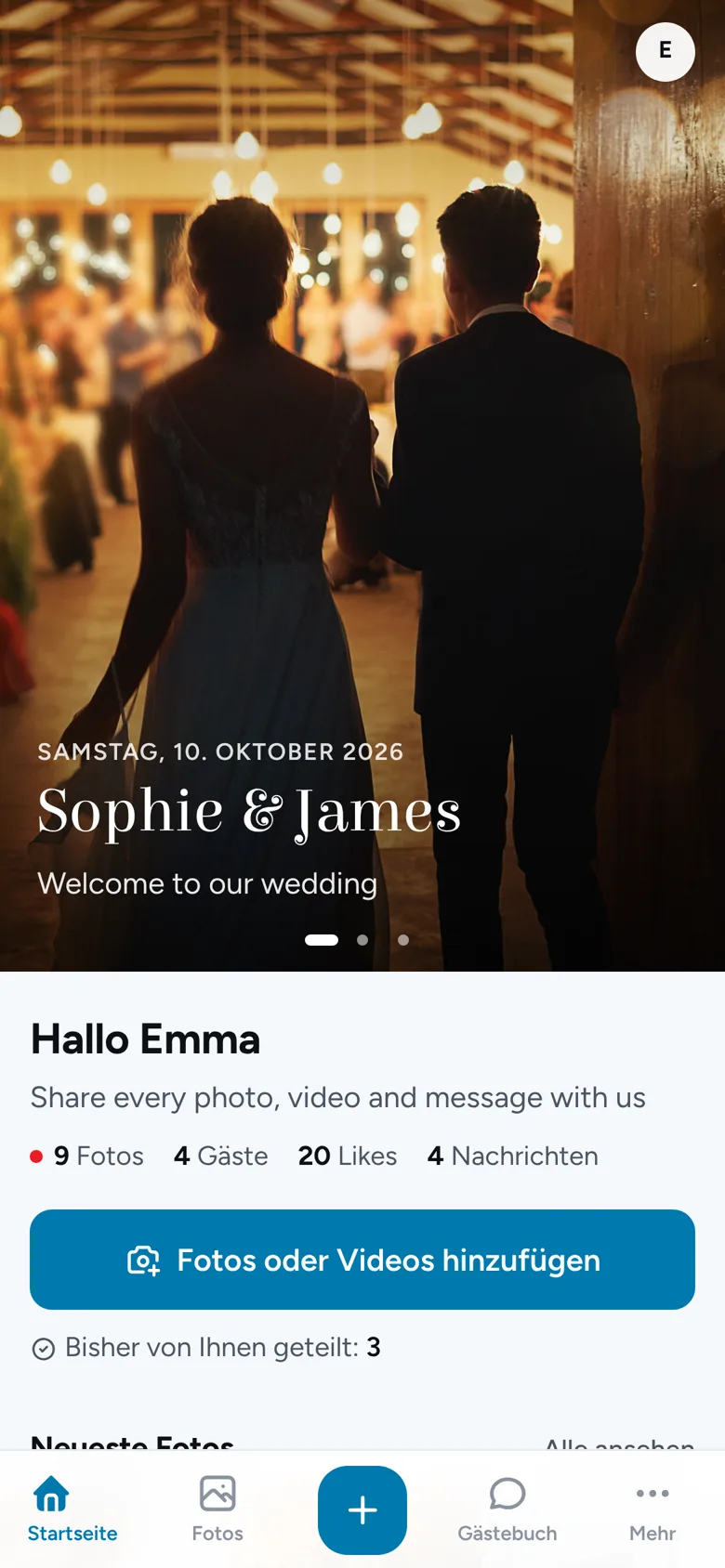Go to the Startseite tab
The height and width of the screenshot is (1568, 725).
pyautogui.click(x=72, y=1509)
